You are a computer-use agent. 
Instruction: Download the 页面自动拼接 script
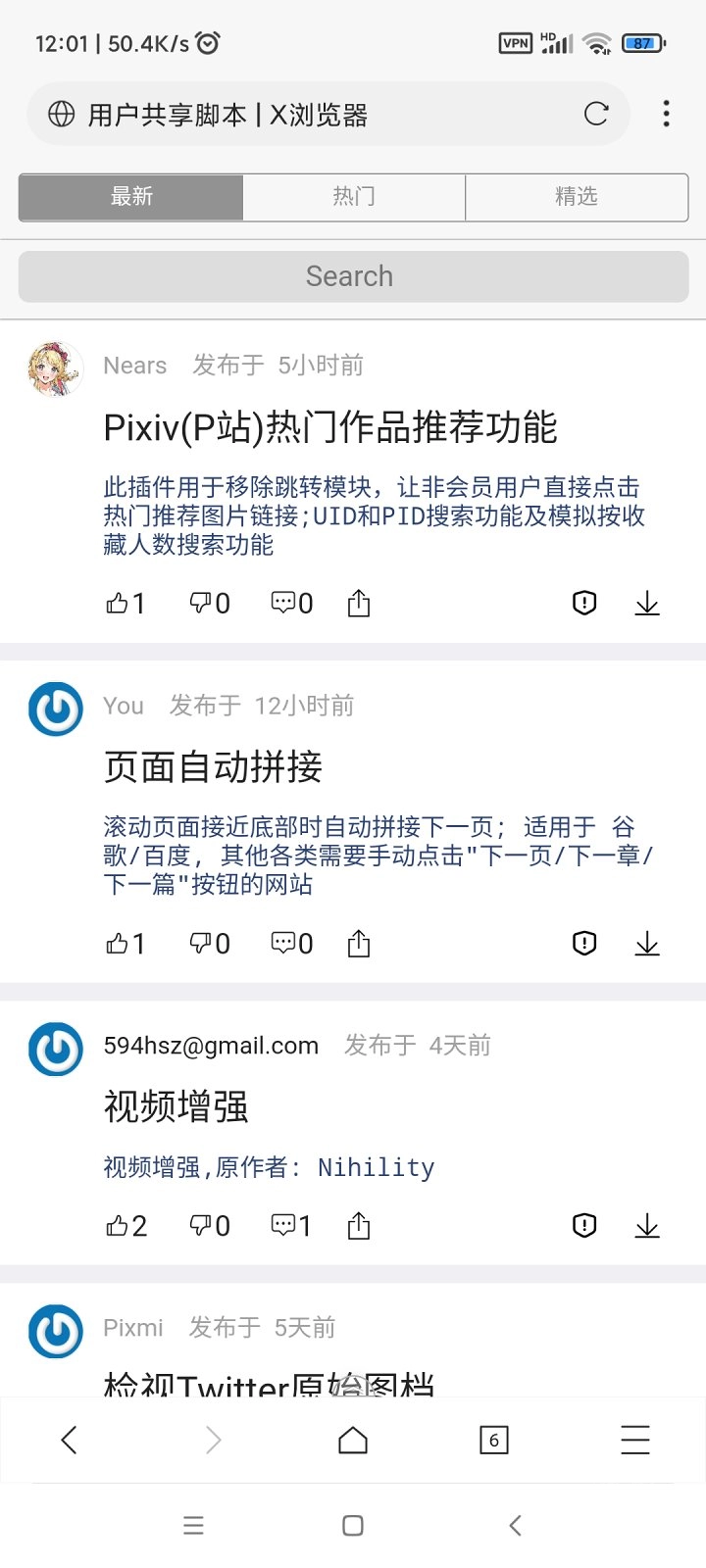click(647, 944)
